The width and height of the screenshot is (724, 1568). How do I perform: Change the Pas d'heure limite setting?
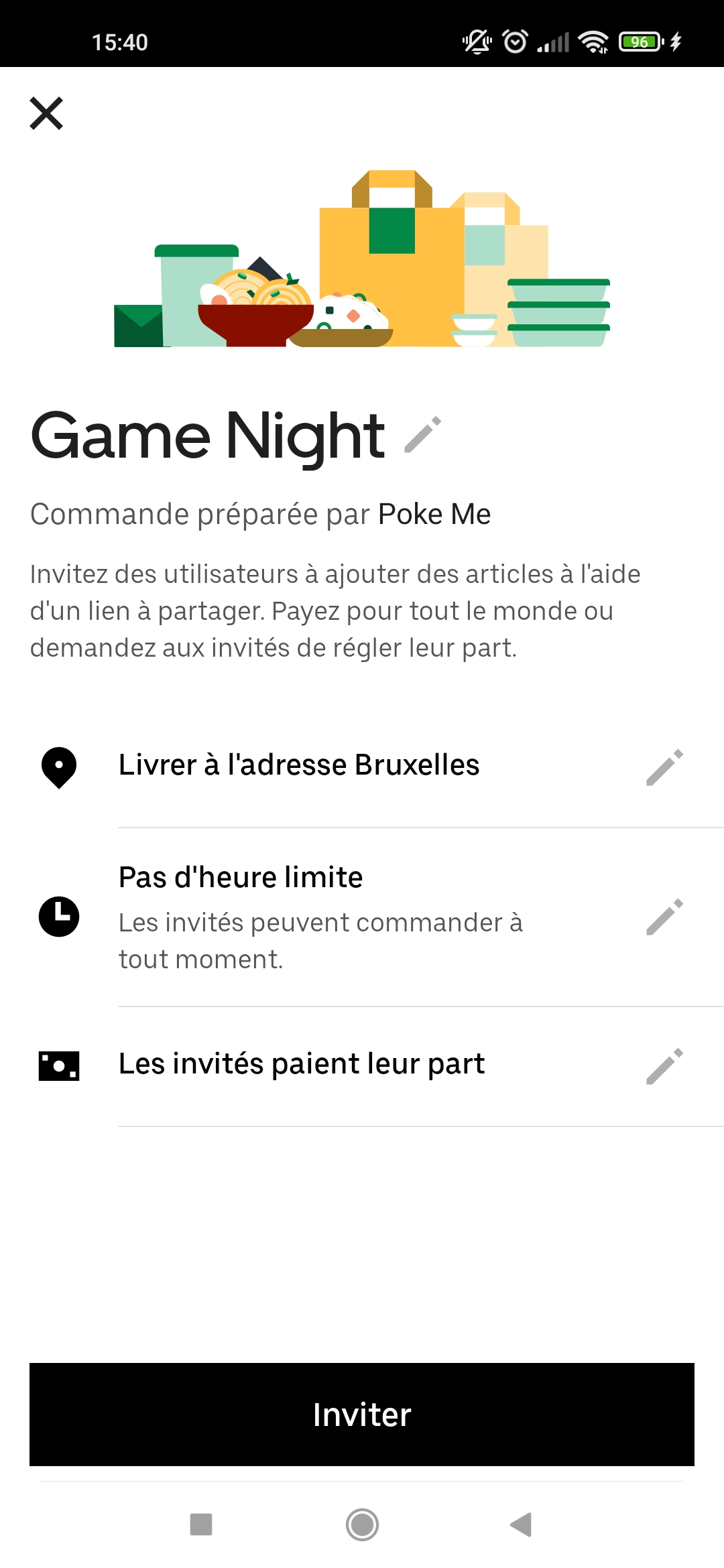(664, 917)
